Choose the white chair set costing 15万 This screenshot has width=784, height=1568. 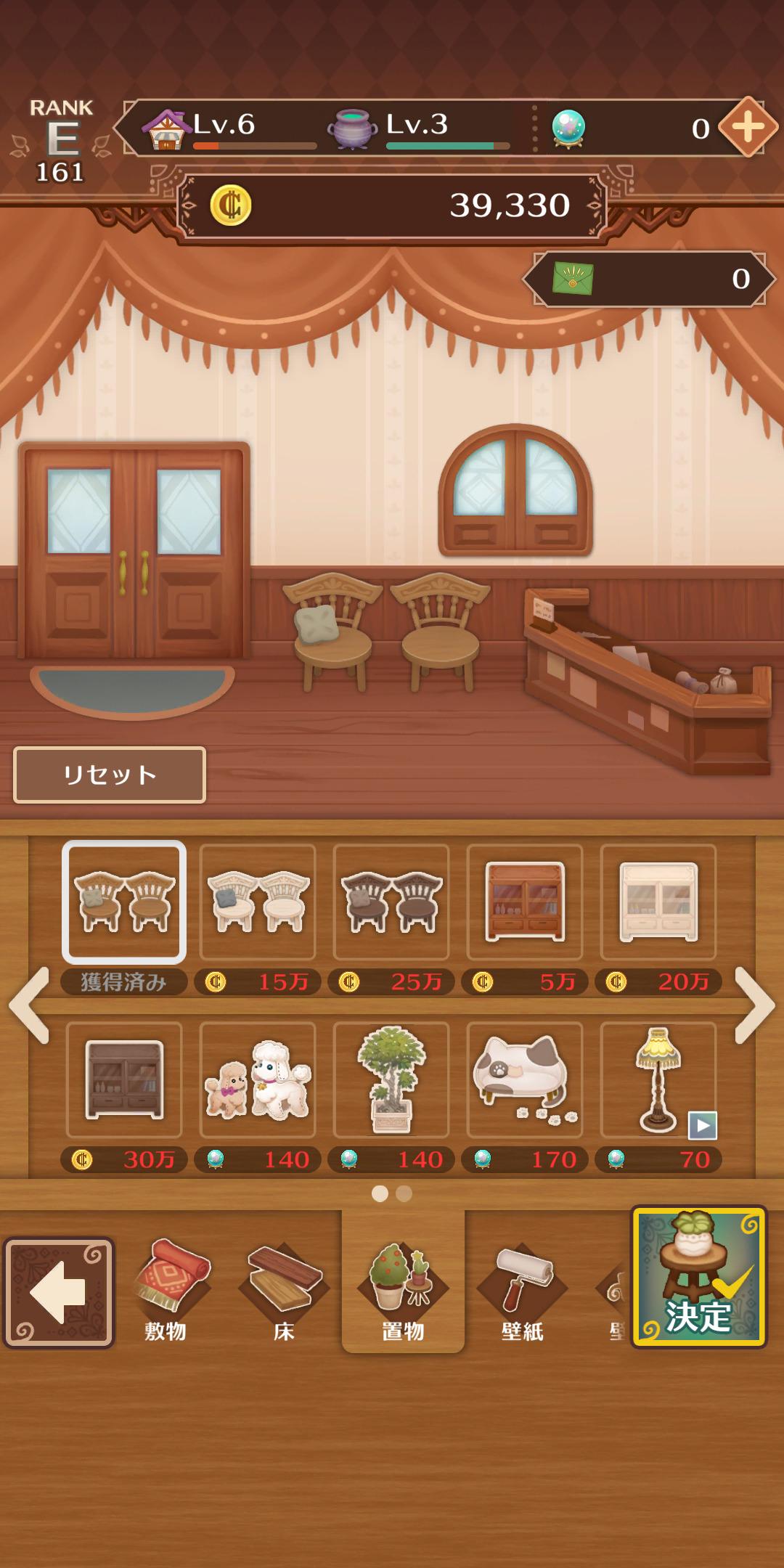(258, 902)
